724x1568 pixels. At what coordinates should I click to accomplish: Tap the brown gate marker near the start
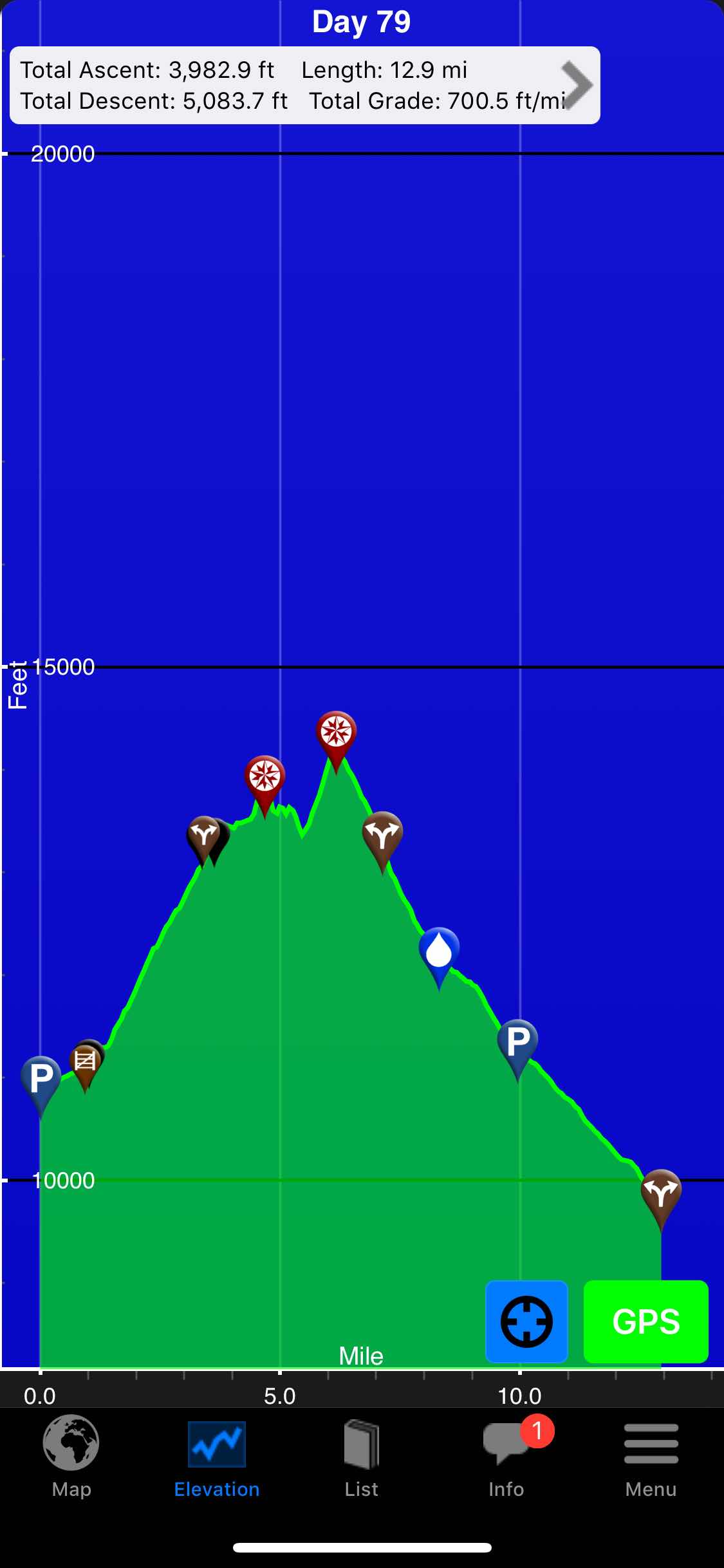click(85, 1061)
